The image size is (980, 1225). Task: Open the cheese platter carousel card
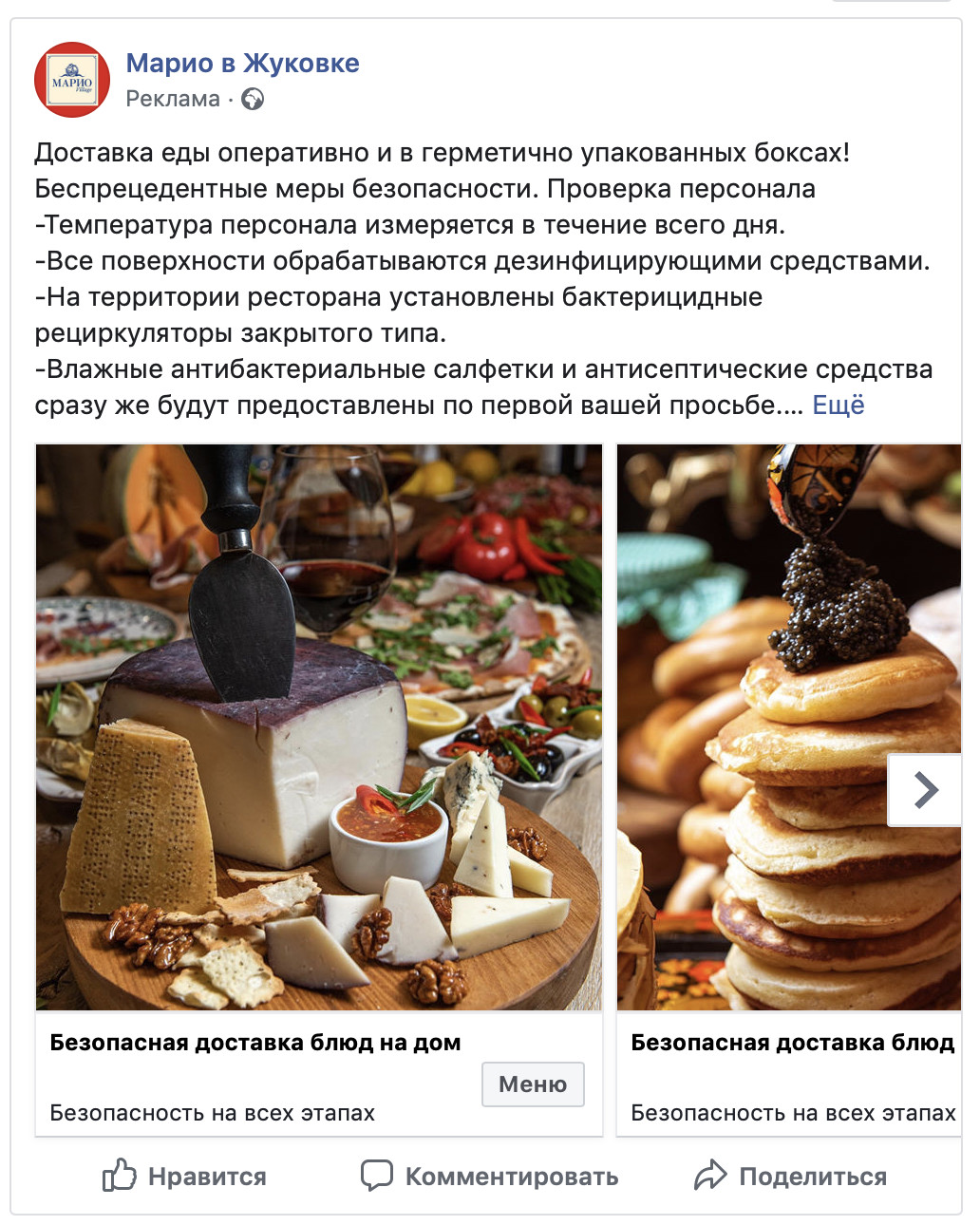click(x=319, y=726)
